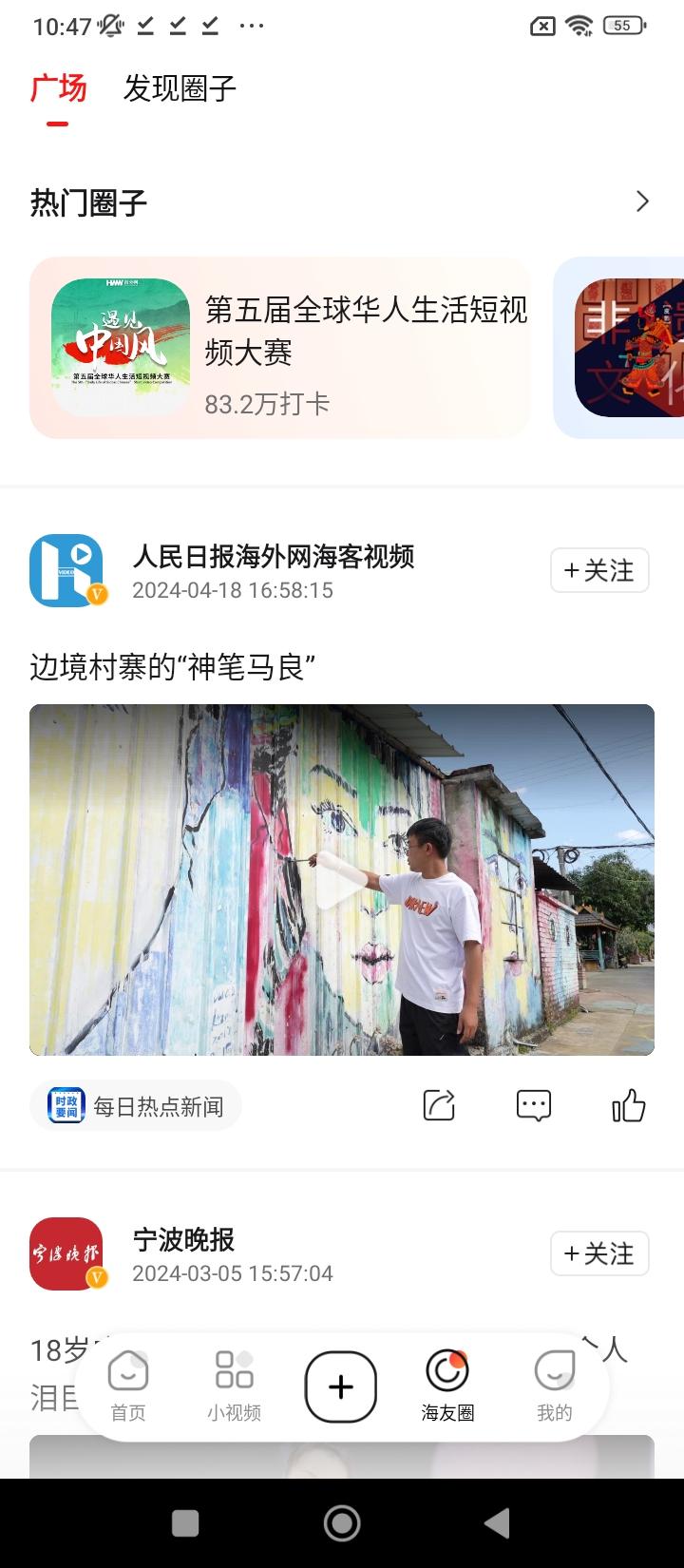Open 宁波晚报 profile avatar
This screenshot has width=684, height=1568.
pyautogui.click(x=66, y=1253)
